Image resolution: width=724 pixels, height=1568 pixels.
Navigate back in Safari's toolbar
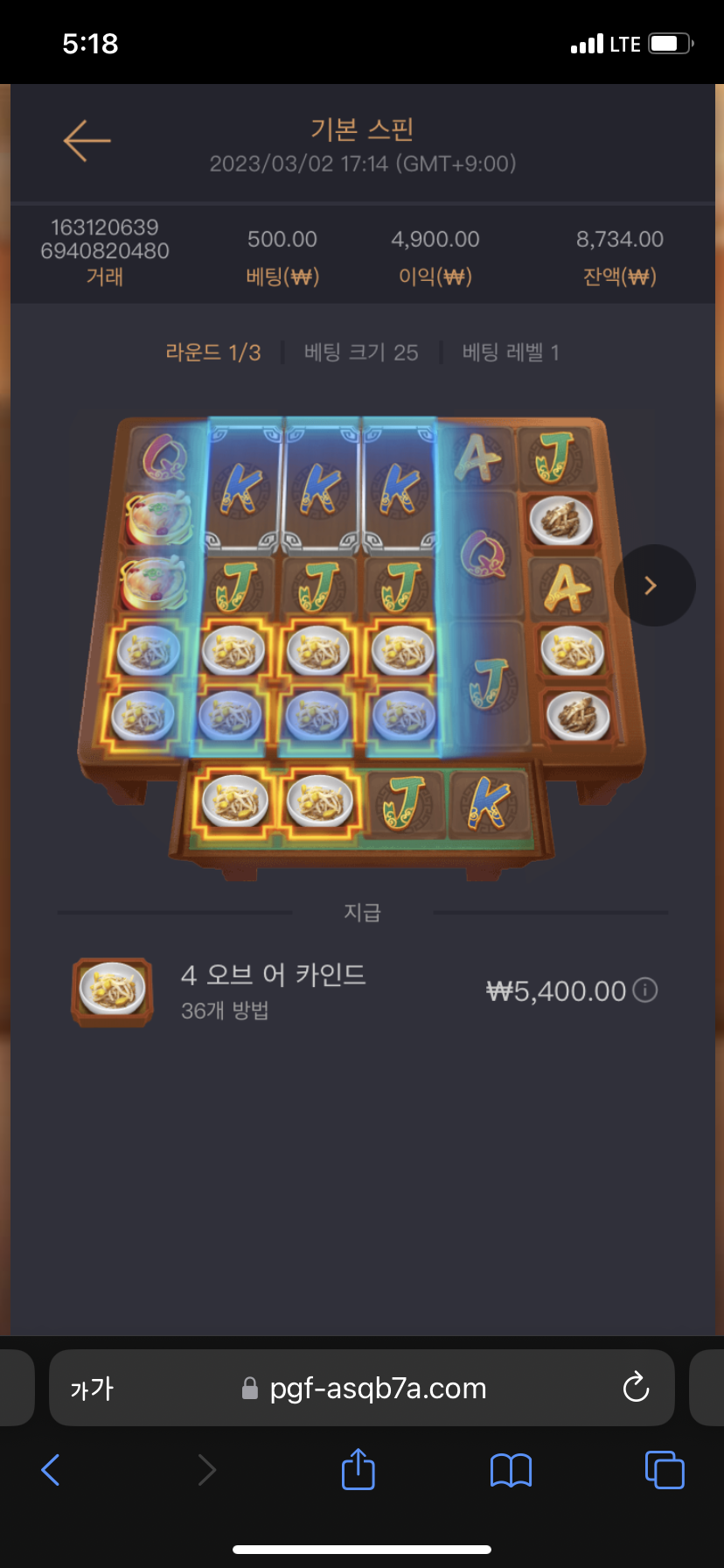51,1470
